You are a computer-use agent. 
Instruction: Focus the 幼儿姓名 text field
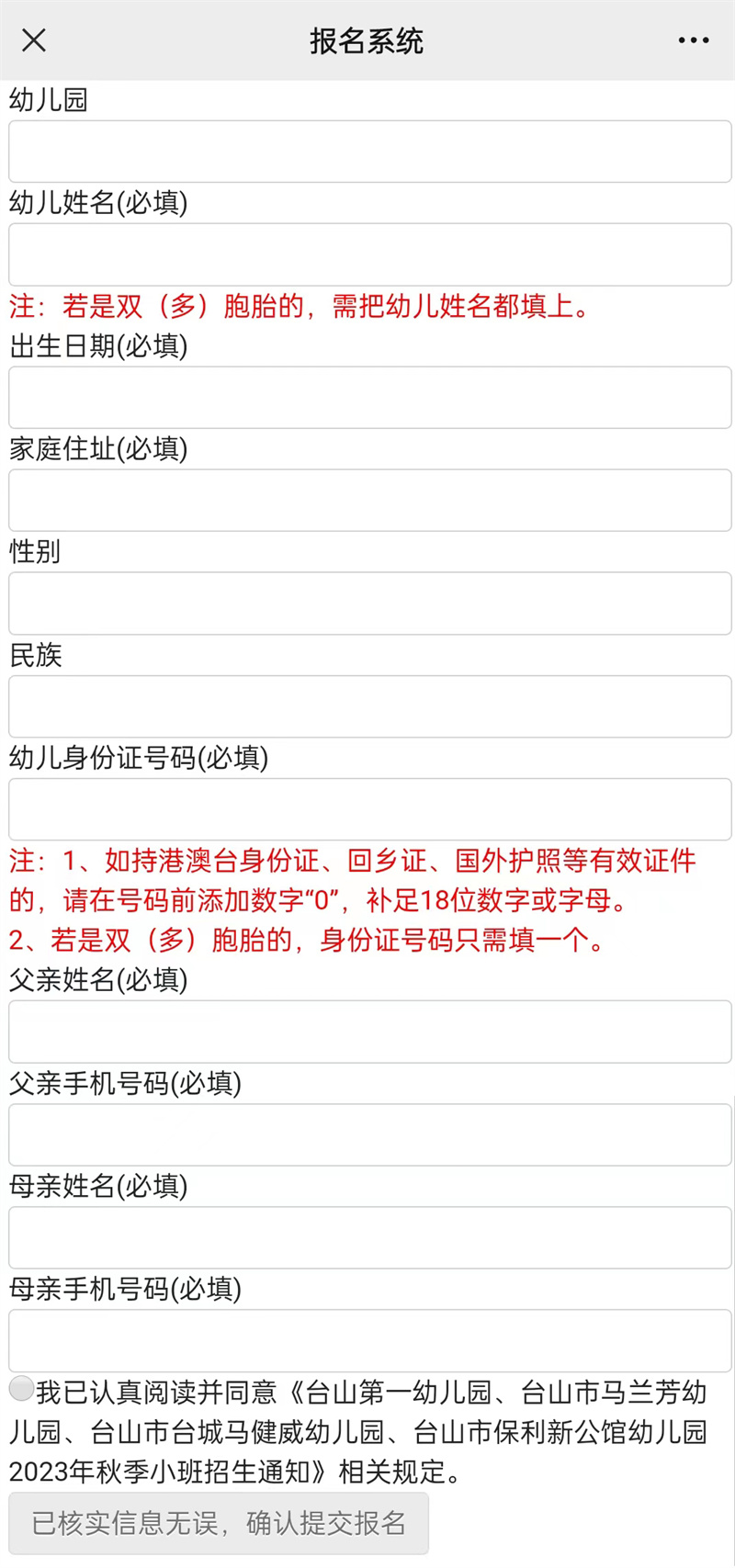(369, 254)
